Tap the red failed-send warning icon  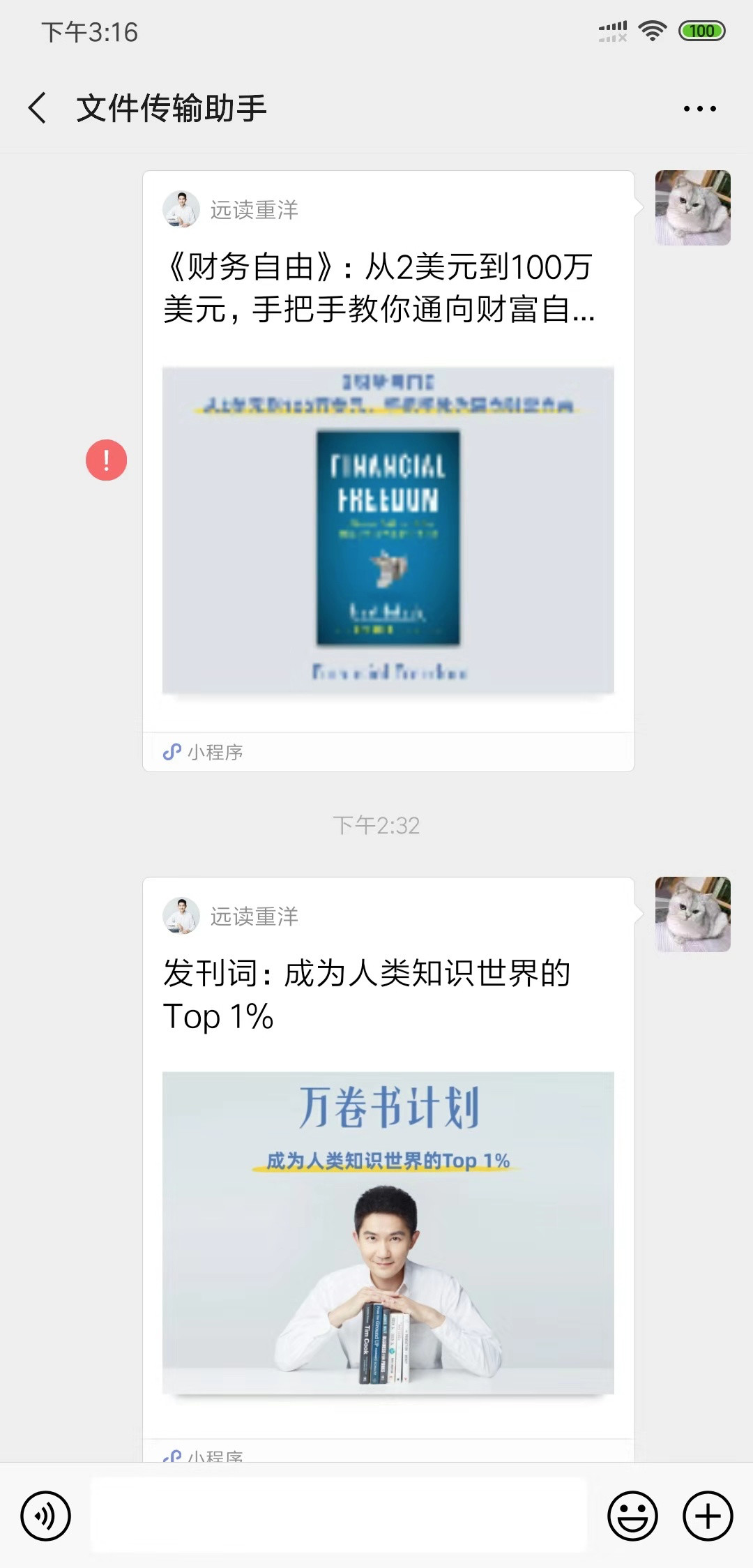point(106,460)
